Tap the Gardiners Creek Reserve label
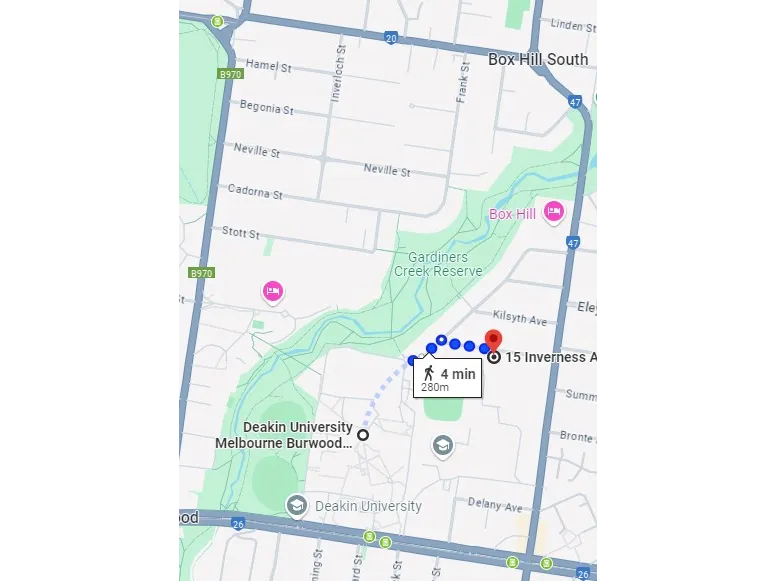Image resolution: width=775 pixels, height=581 pixels. [x=437, y=264]
